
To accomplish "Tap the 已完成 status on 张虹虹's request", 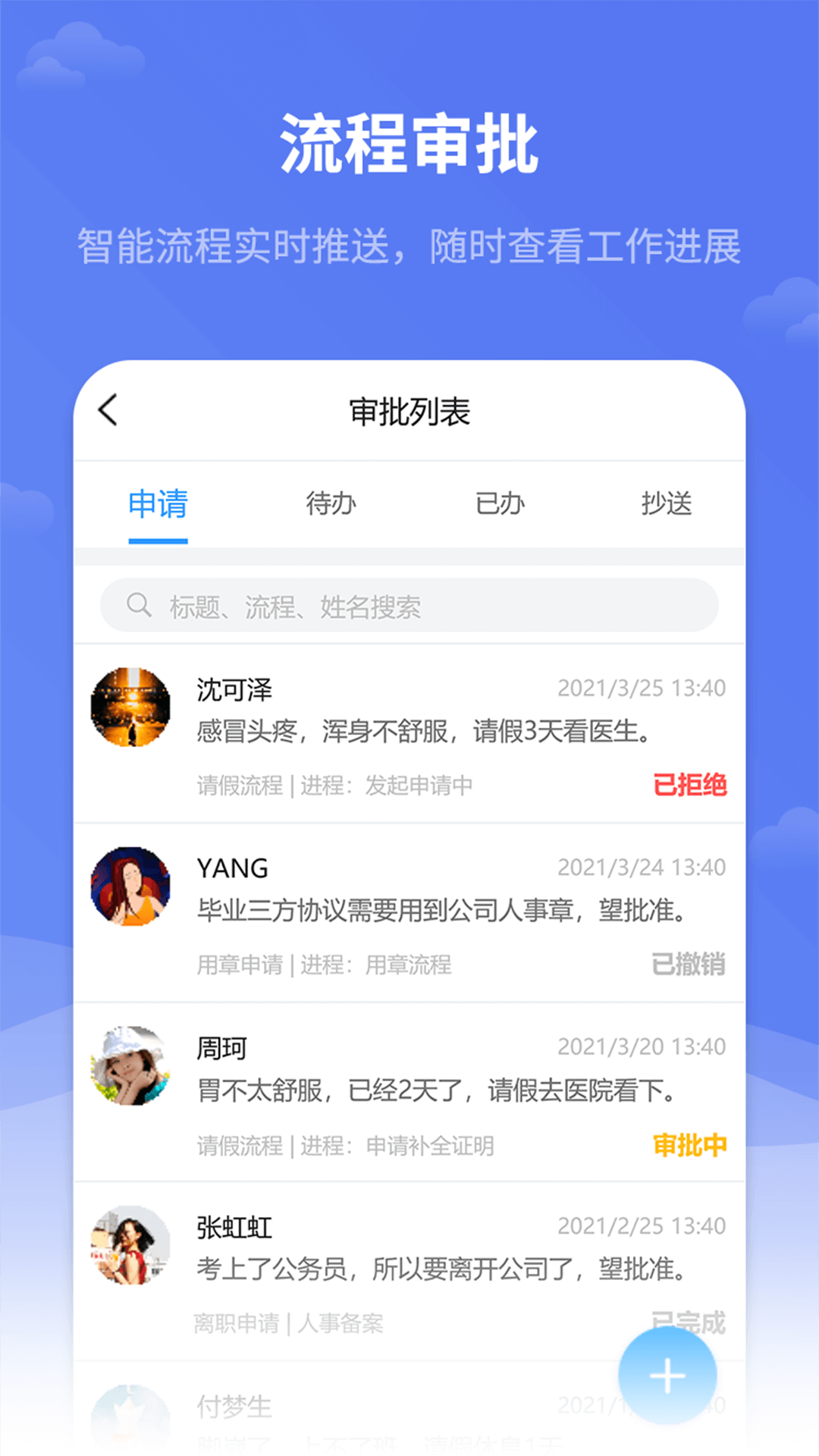I will tap(691, 1325).
